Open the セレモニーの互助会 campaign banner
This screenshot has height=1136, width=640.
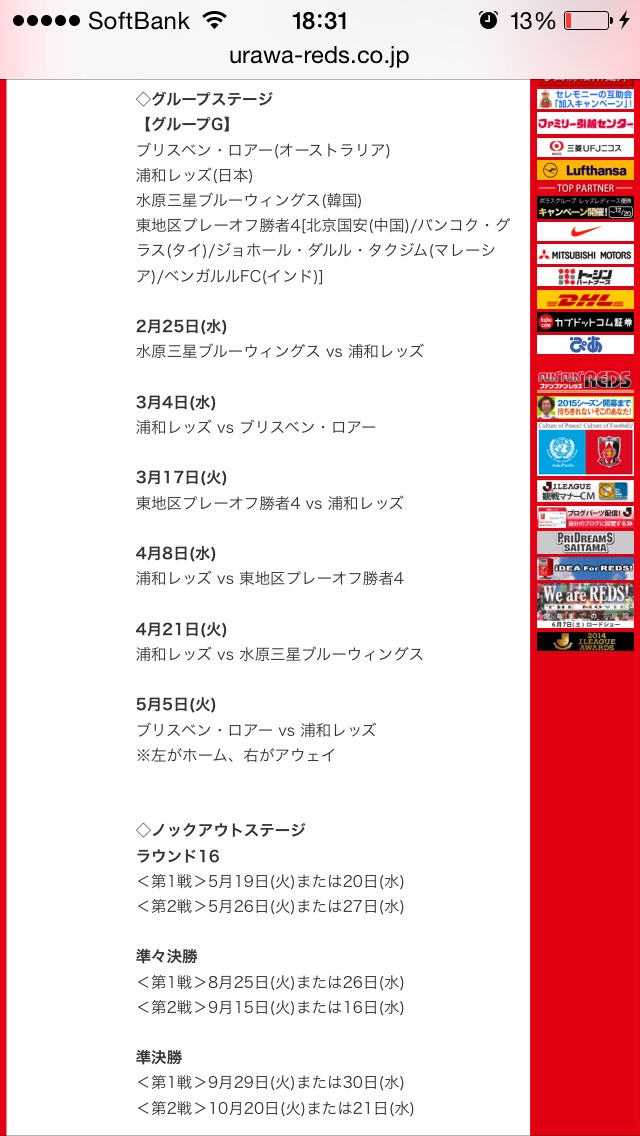point(586,99)
